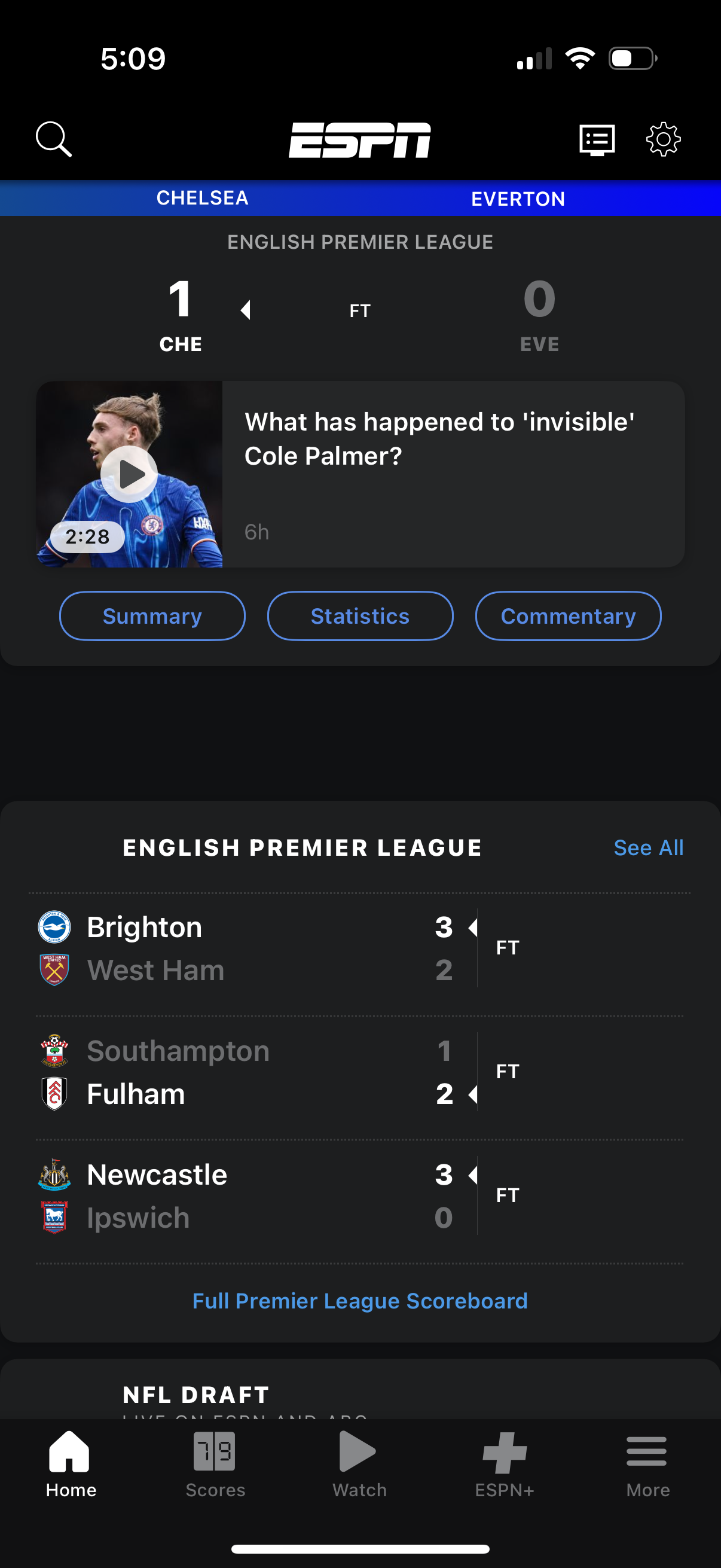Select the Brighton club crest
This screenshot has height=1568, width=721.
[x=54, y=926]
